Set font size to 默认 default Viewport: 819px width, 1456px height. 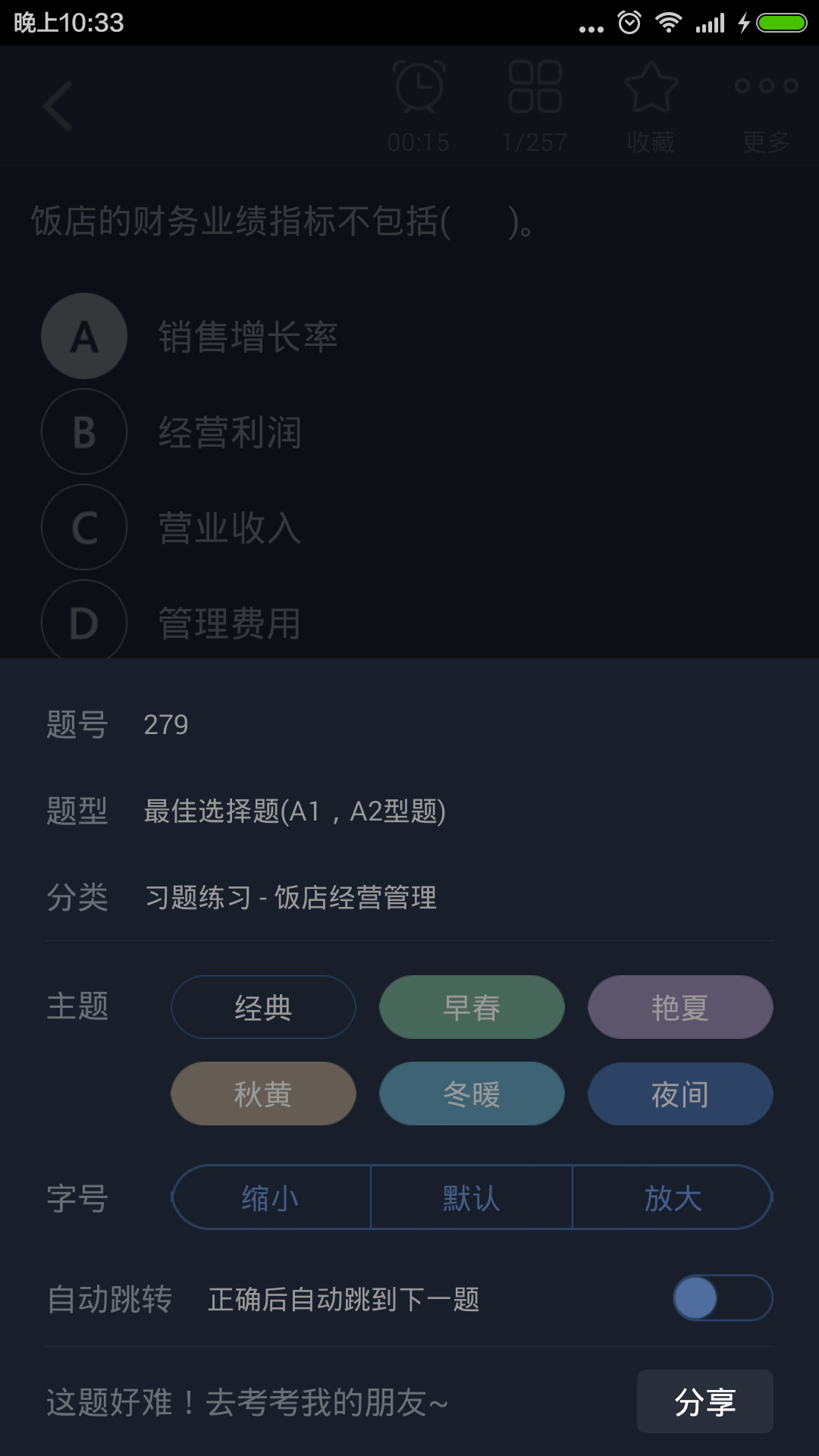(470, 1197)
